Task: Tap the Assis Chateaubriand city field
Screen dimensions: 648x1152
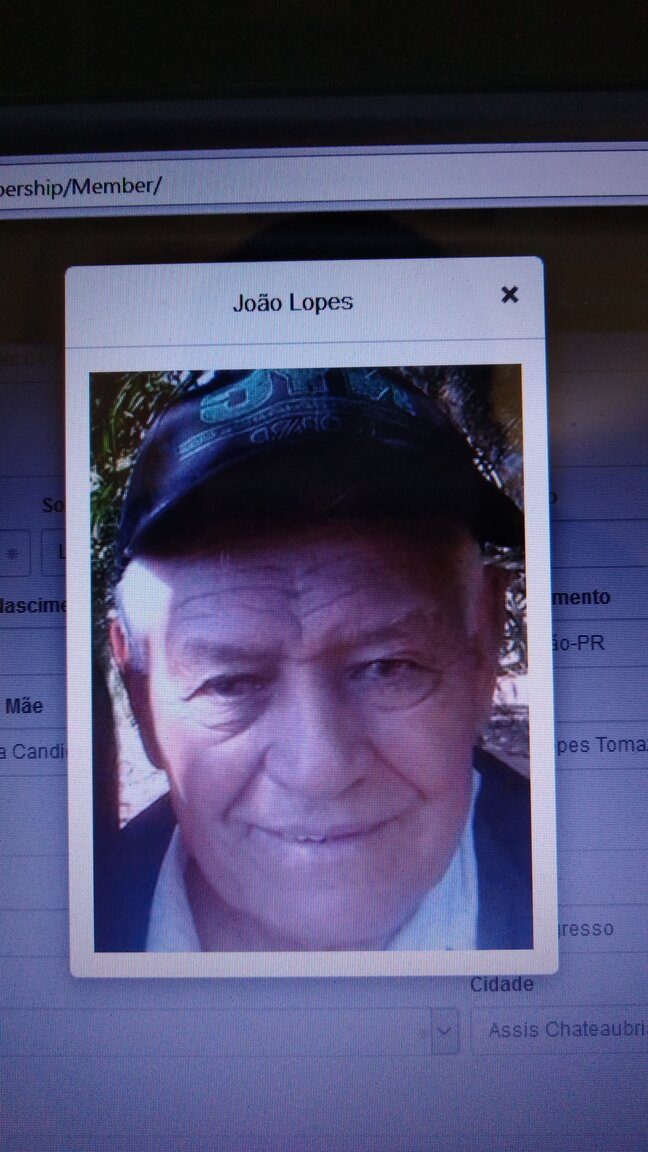Action: pos(560,1030)
